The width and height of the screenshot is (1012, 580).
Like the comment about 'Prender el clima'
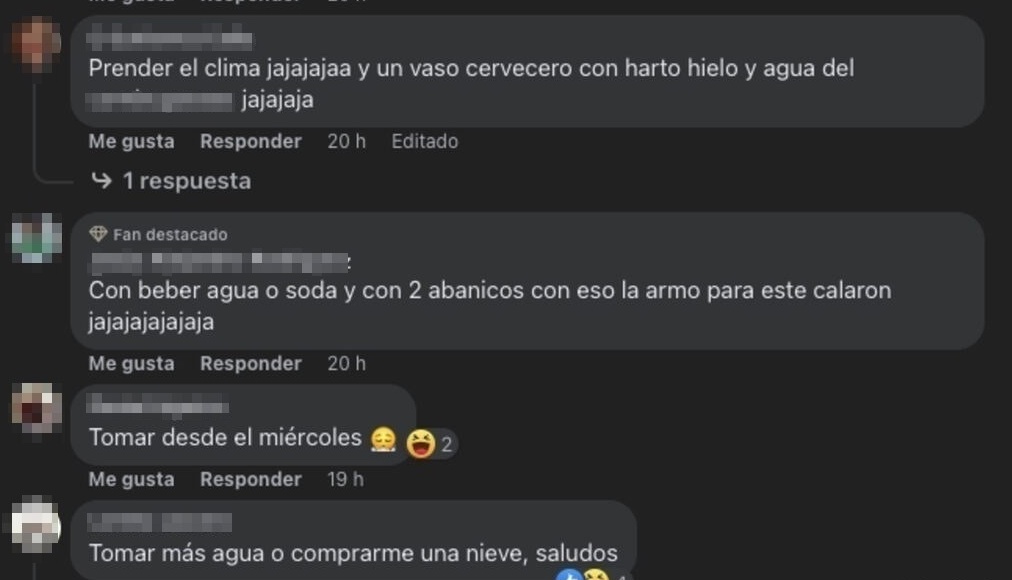pos(131,141)
